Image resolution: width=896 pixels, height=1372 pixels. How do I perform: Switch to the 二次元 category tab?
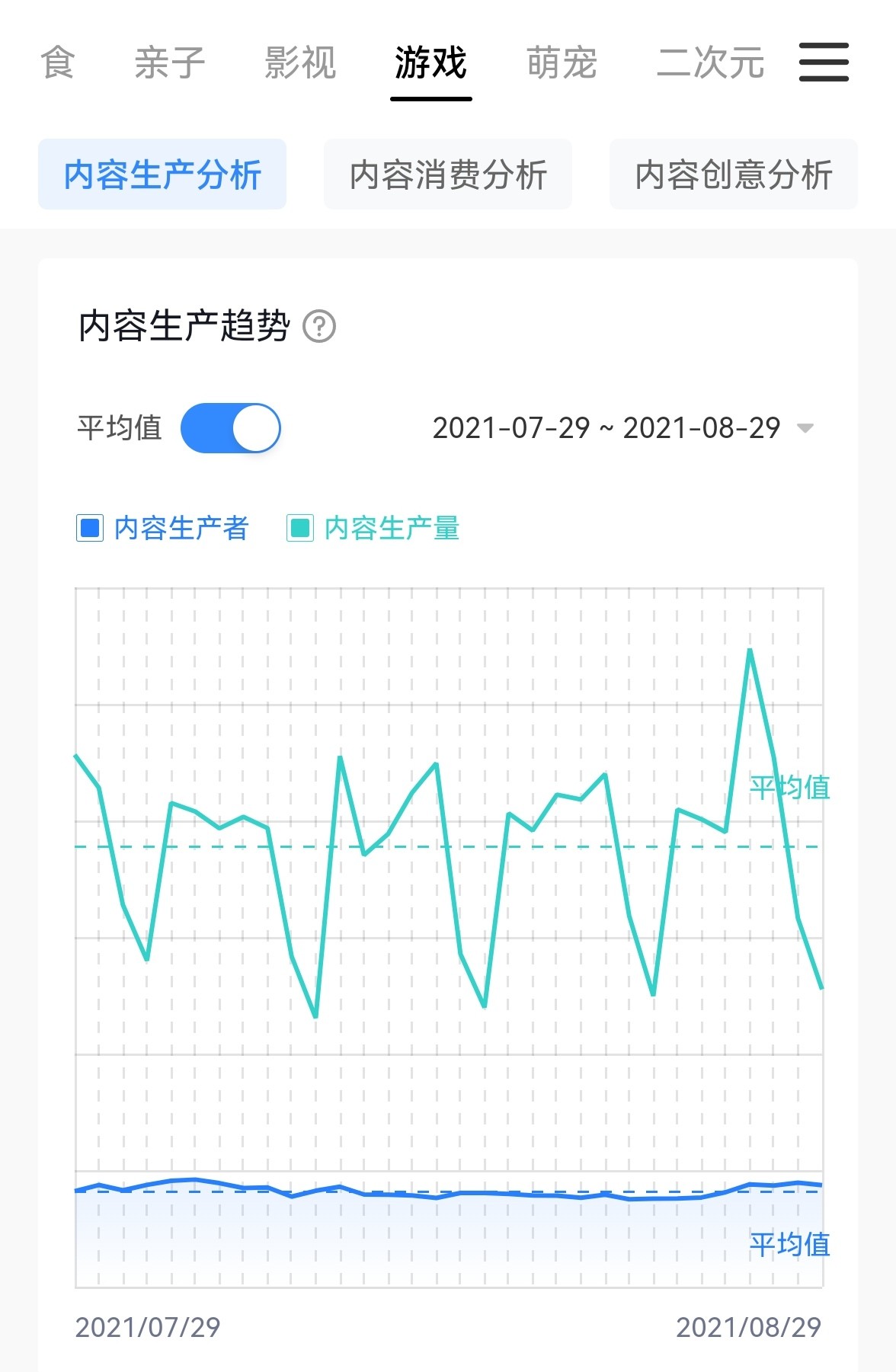[x=710, y=62]
